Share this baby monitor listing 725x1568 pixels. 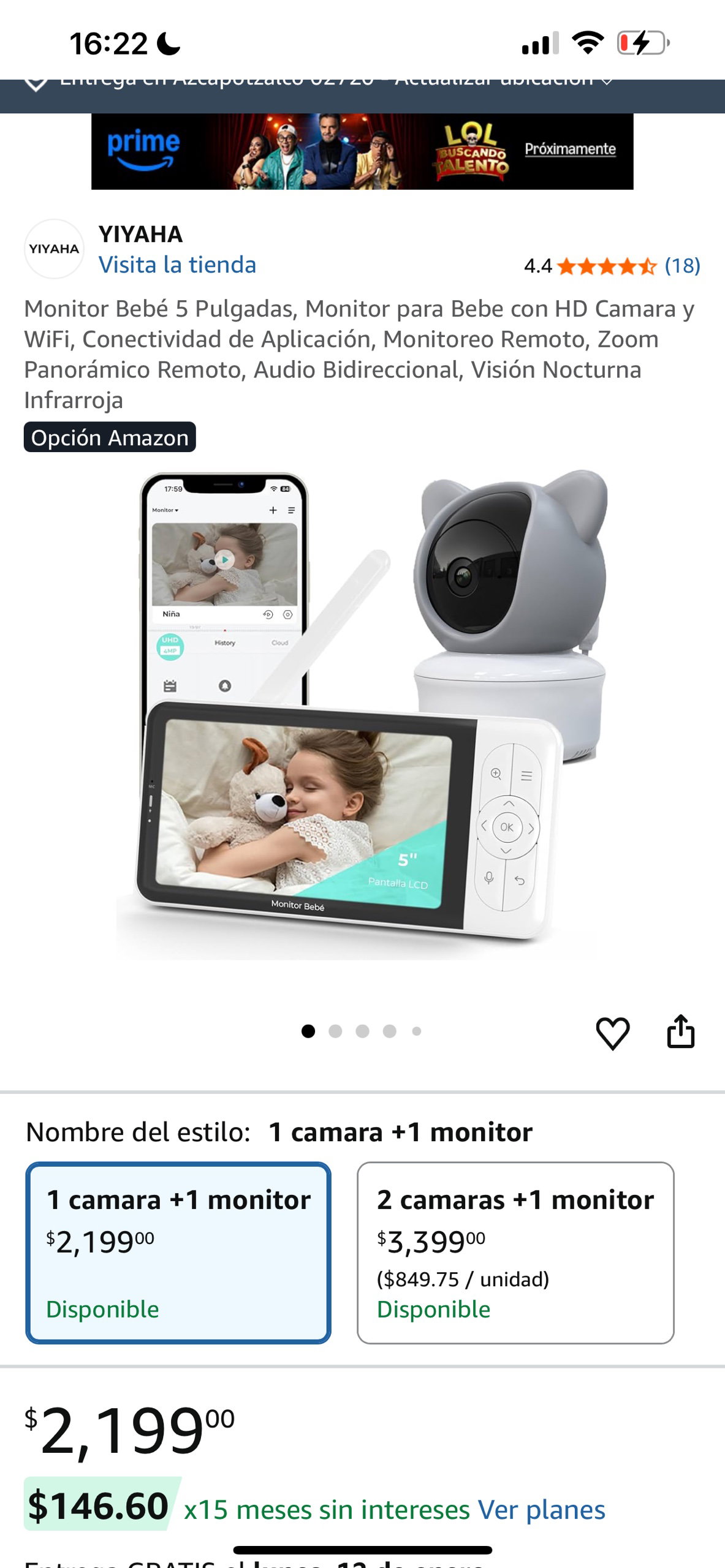[680, 1032]
